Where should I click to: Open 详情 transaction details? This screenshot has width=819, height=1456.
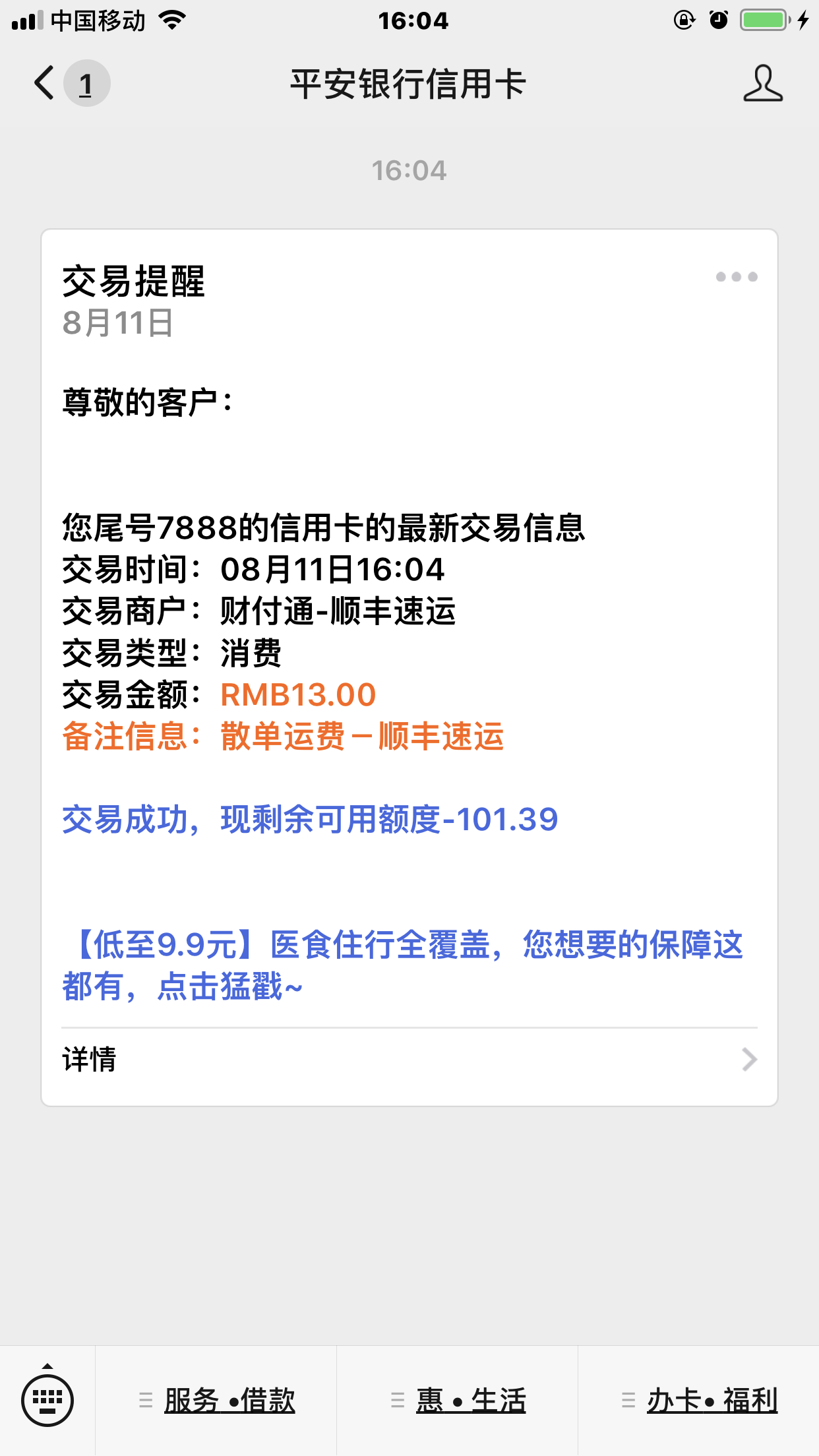click(x=409, y=1060)
